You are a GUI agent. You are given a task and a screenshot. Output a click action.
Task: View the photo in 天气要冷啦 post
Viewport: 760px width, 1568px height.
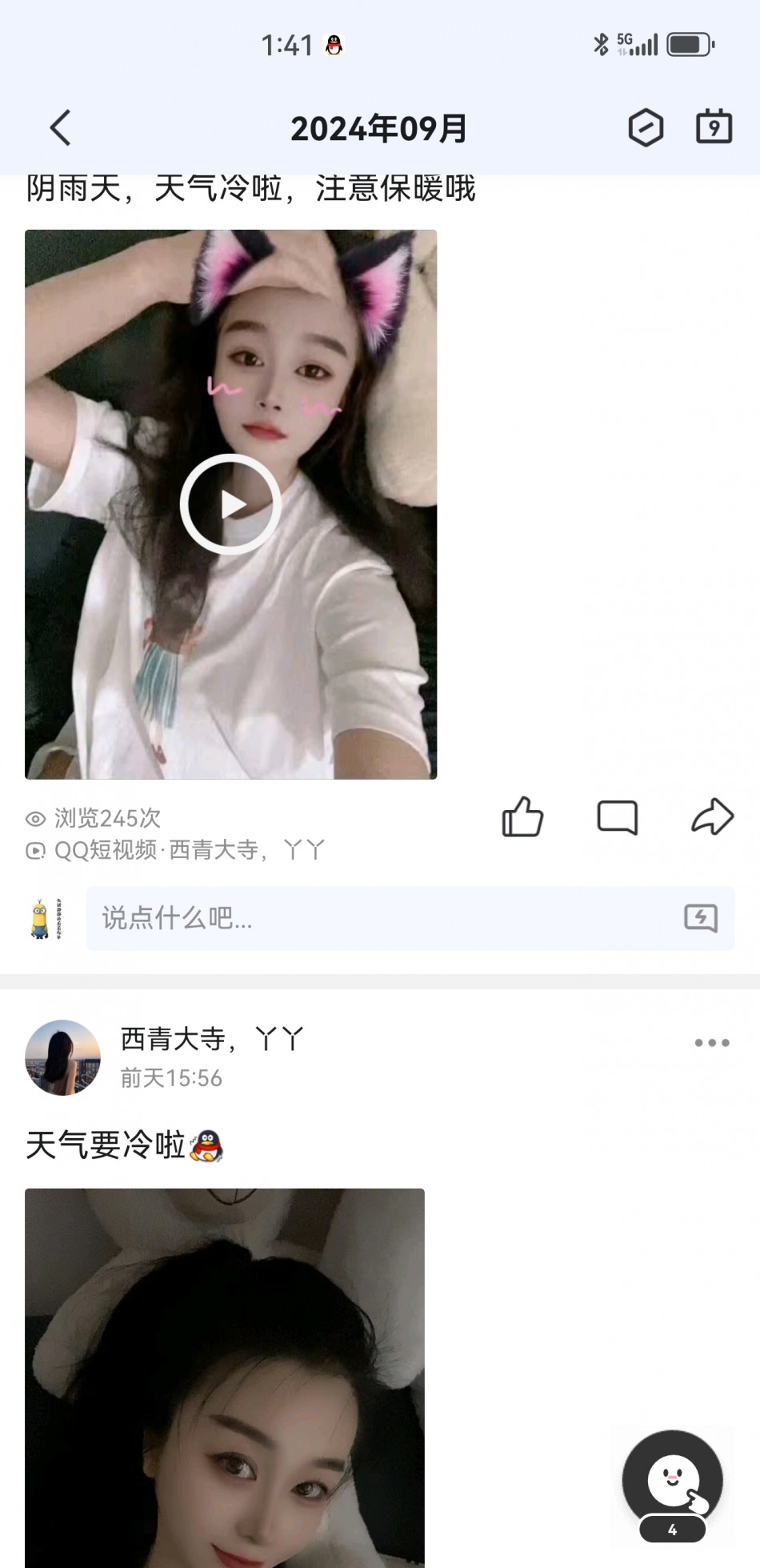tap(225, 1377)
